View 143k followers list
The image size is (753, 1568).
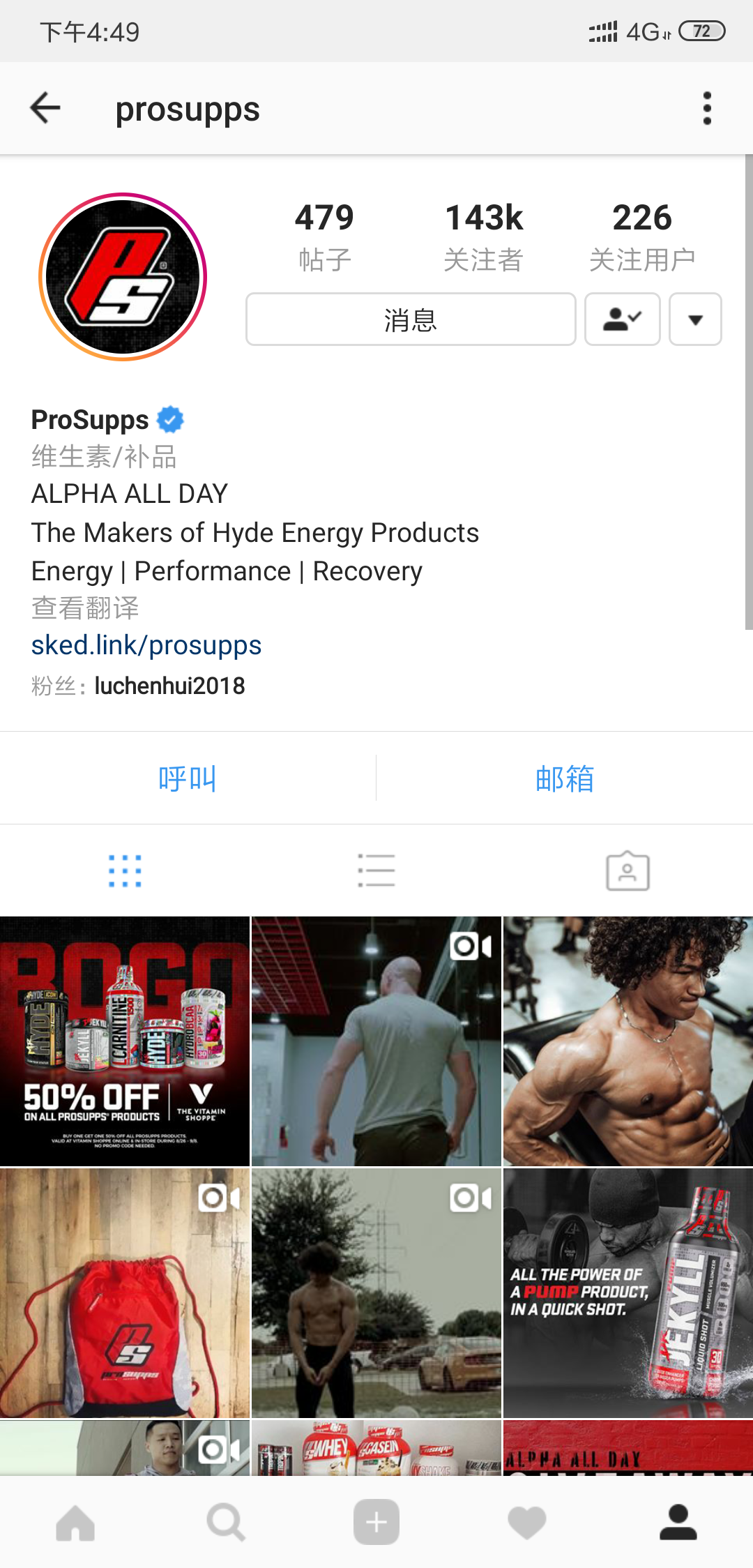coord(484,237)
